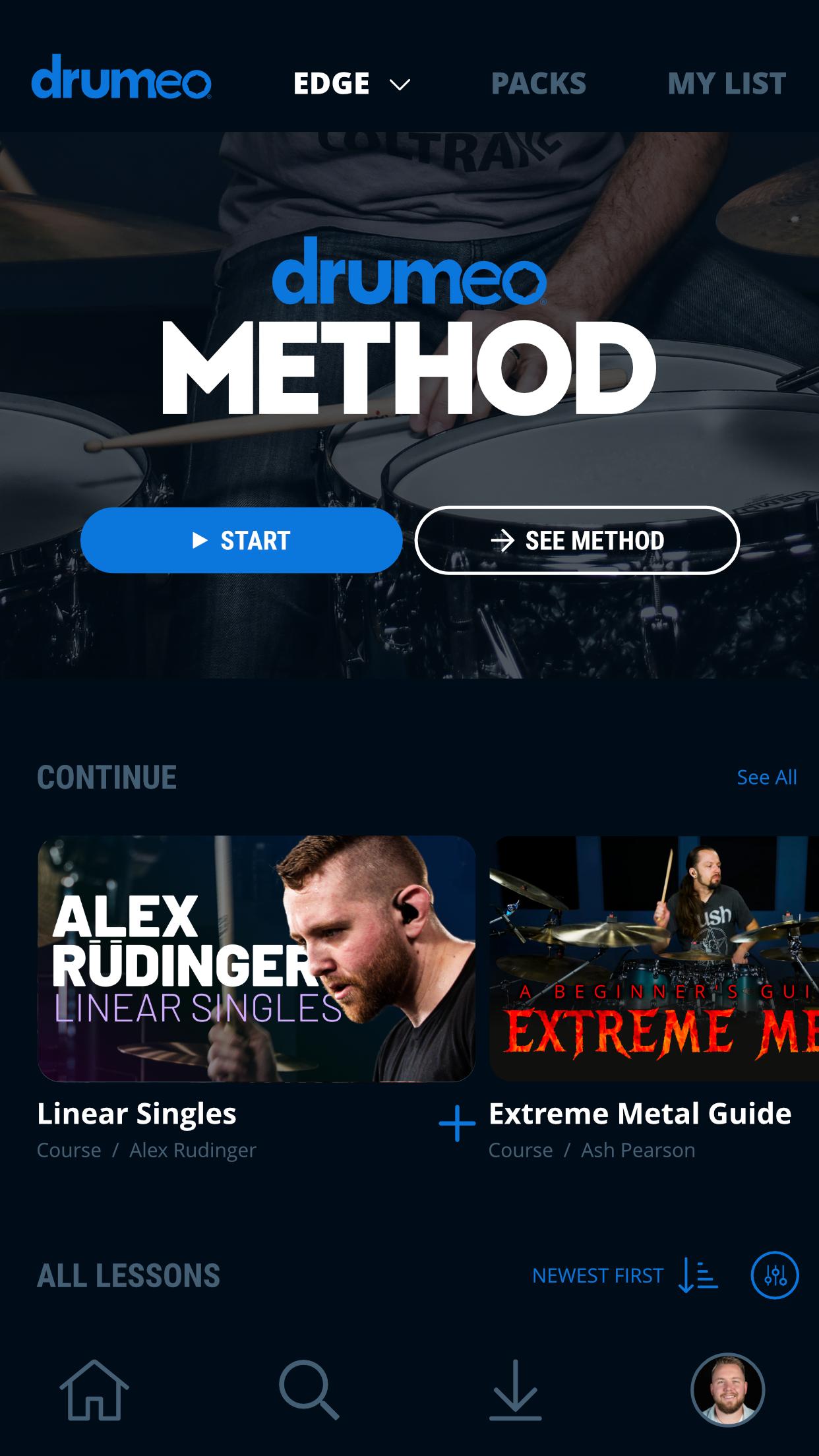See all lessons under Continue

[x=766, y=777]
